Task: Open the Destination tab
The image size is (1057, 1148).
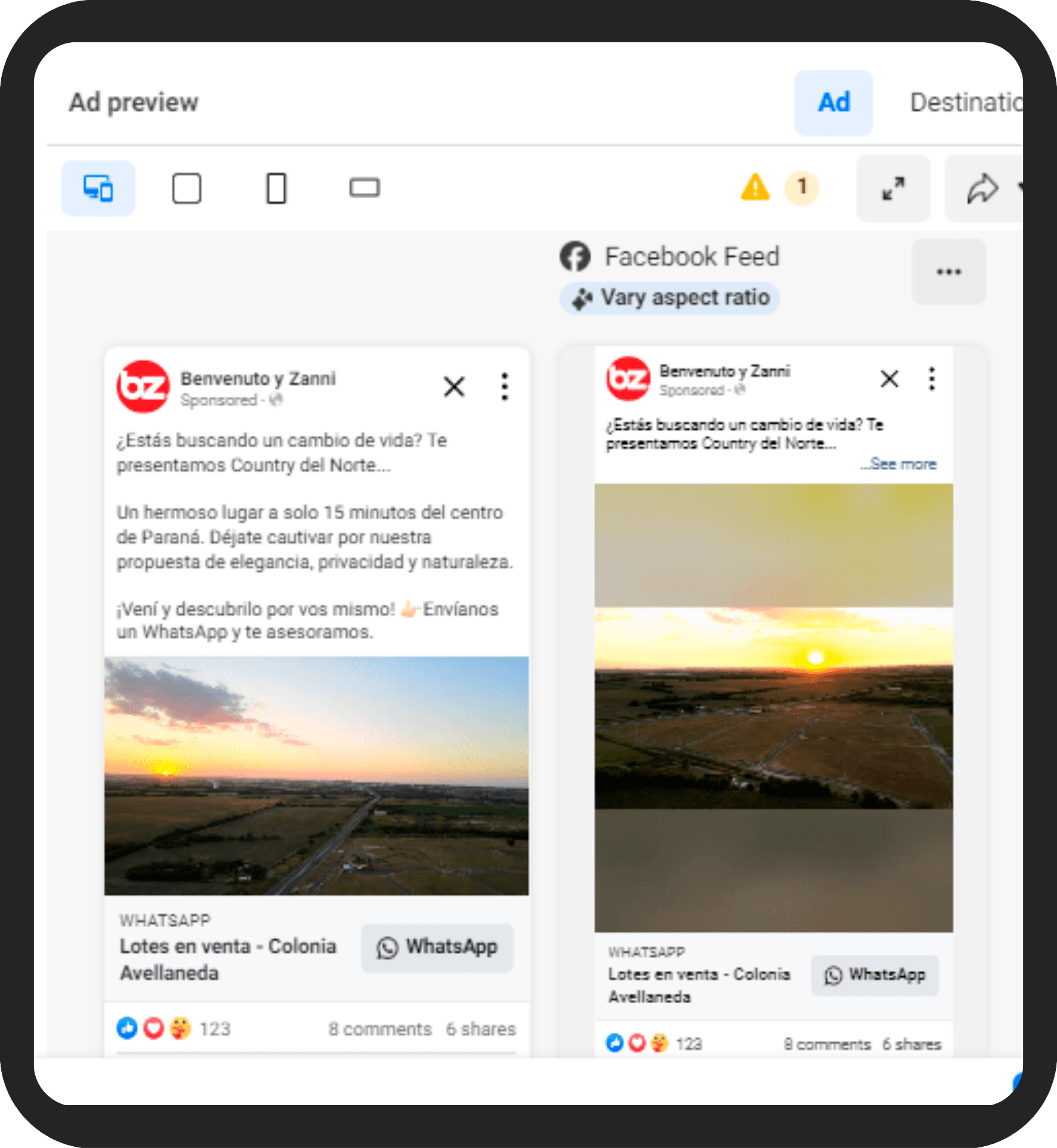Action: point(965,102)
